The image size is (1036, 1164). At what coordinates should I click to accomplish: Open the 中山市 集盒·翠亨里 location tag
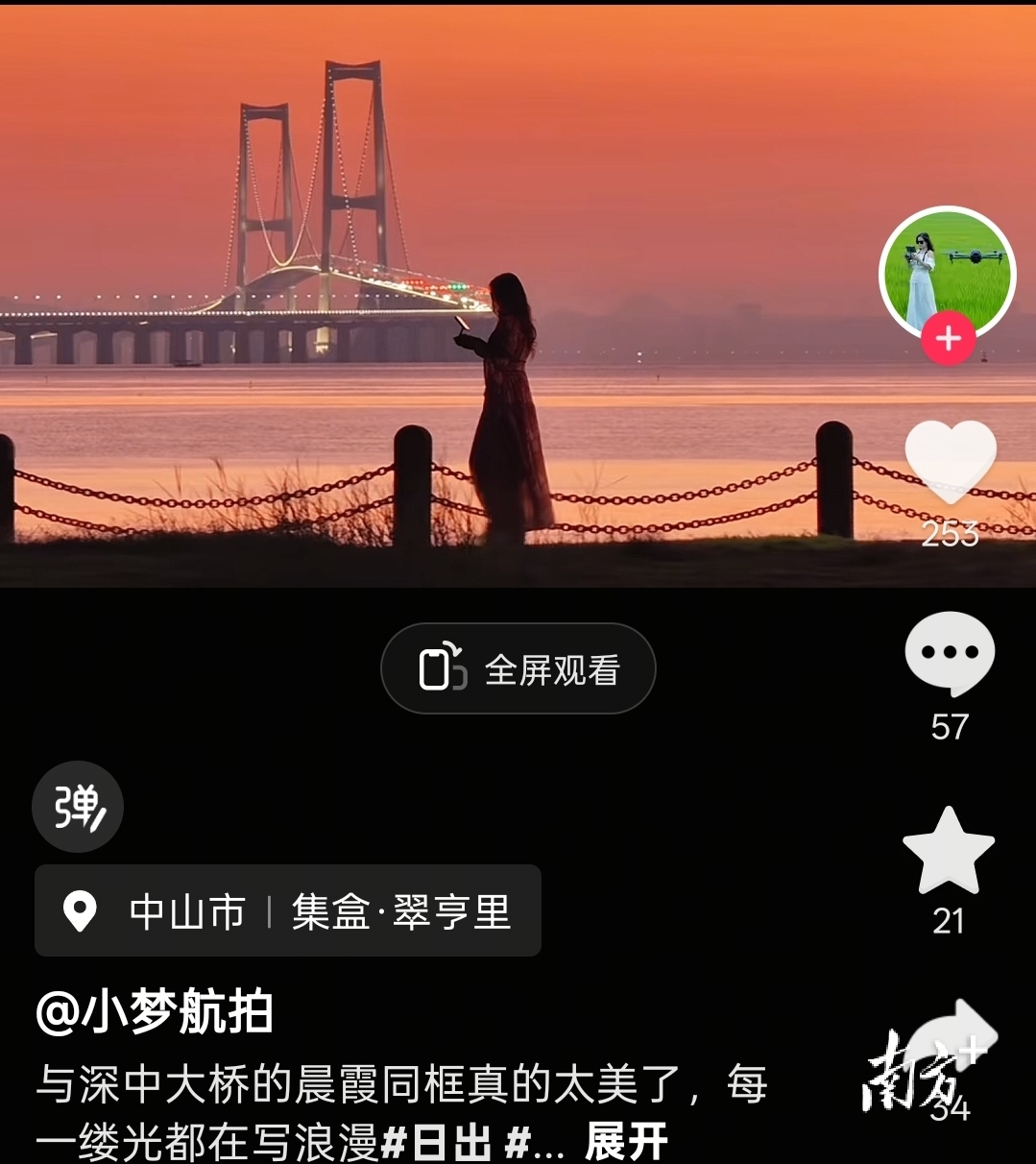288,910
